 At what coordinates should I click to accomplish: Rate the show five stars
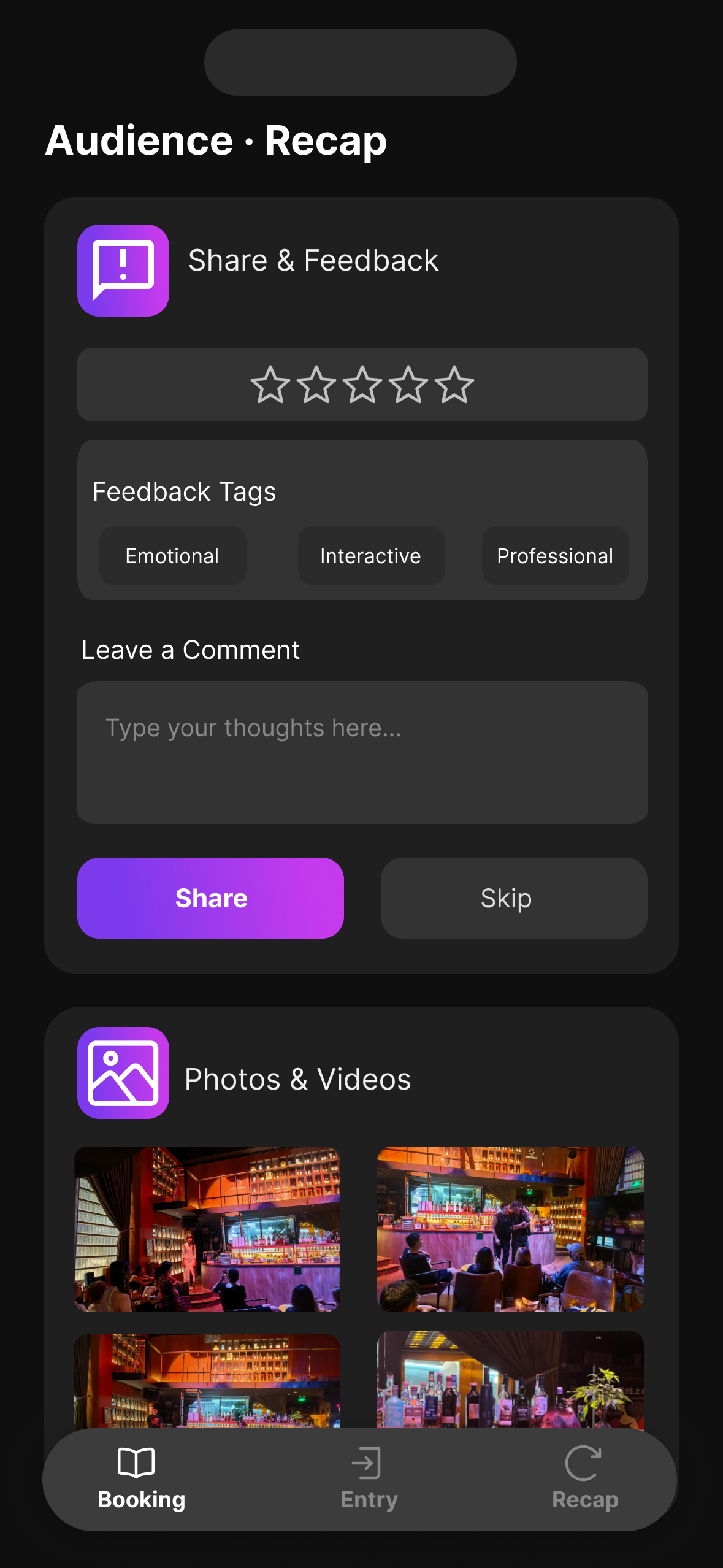click(454, 385)
